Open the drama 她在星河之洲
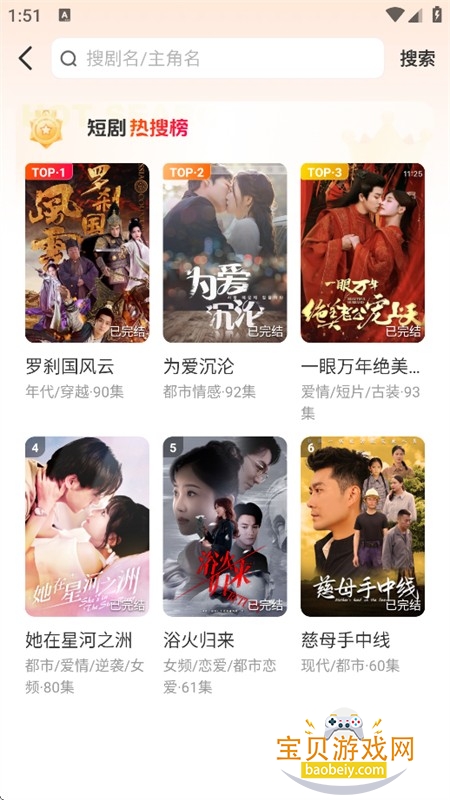This screenshot has height=800, width=450. pyautogui.click(x=87, y=527)
